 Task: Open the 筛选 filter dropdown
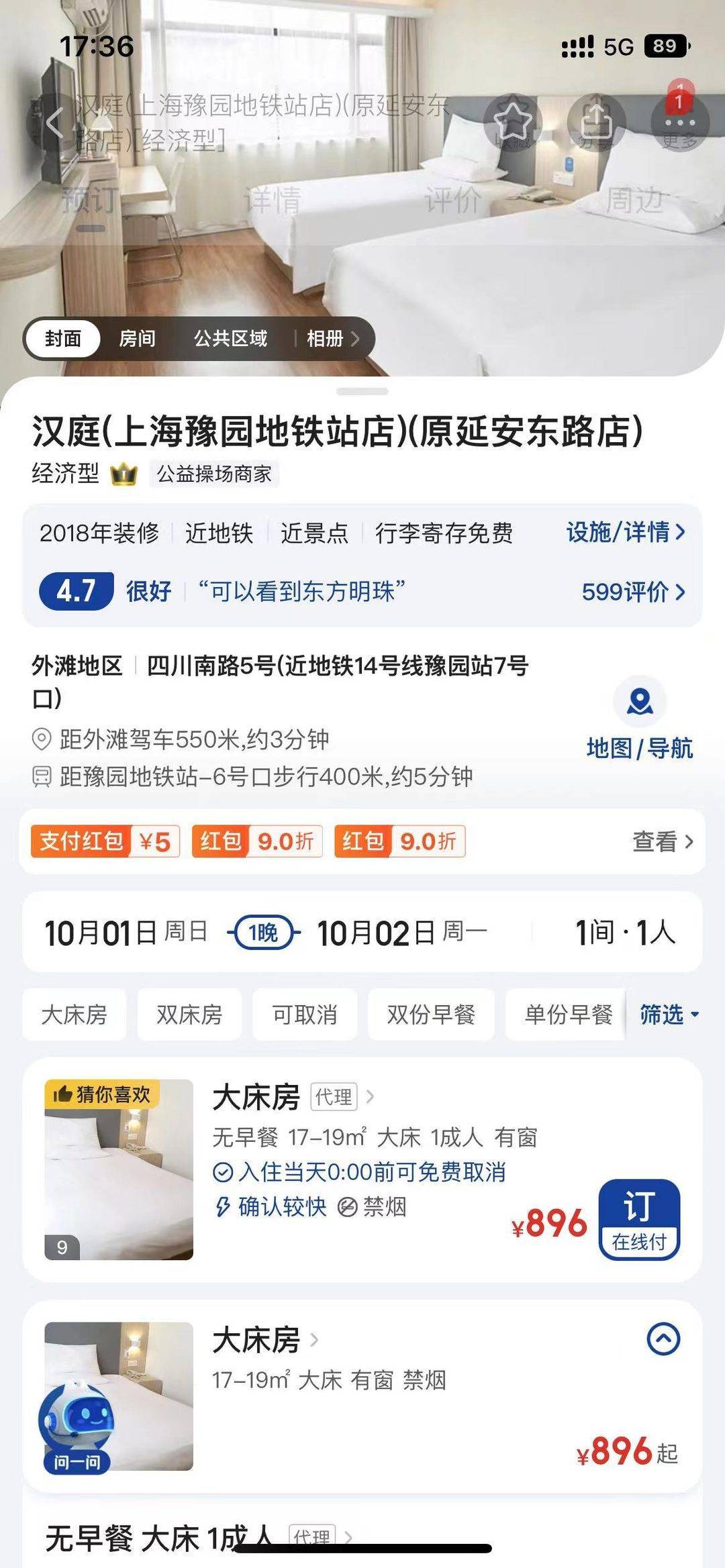[x=669, y=1014]
